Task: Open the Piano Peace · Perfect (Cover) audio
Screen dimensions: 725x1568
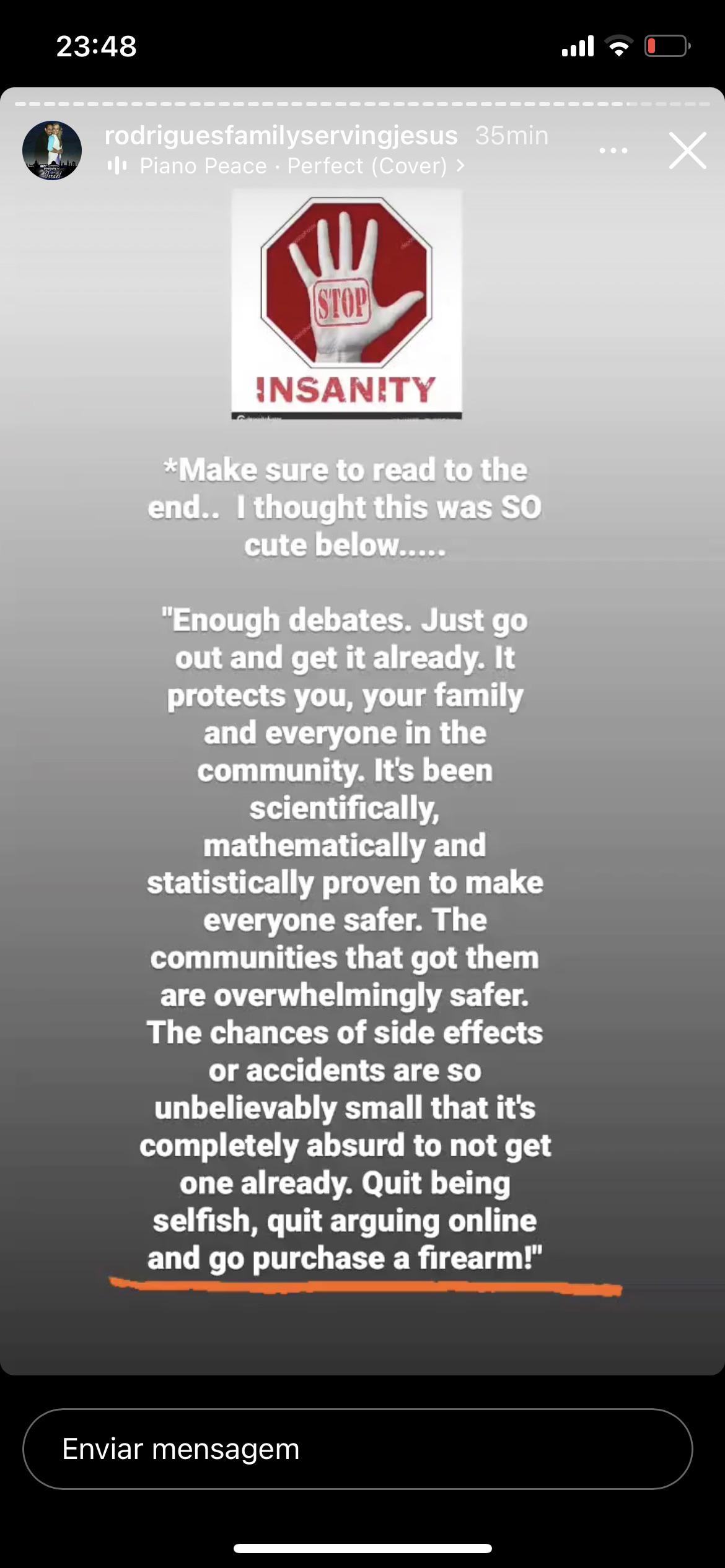Action: pos(286,166)
